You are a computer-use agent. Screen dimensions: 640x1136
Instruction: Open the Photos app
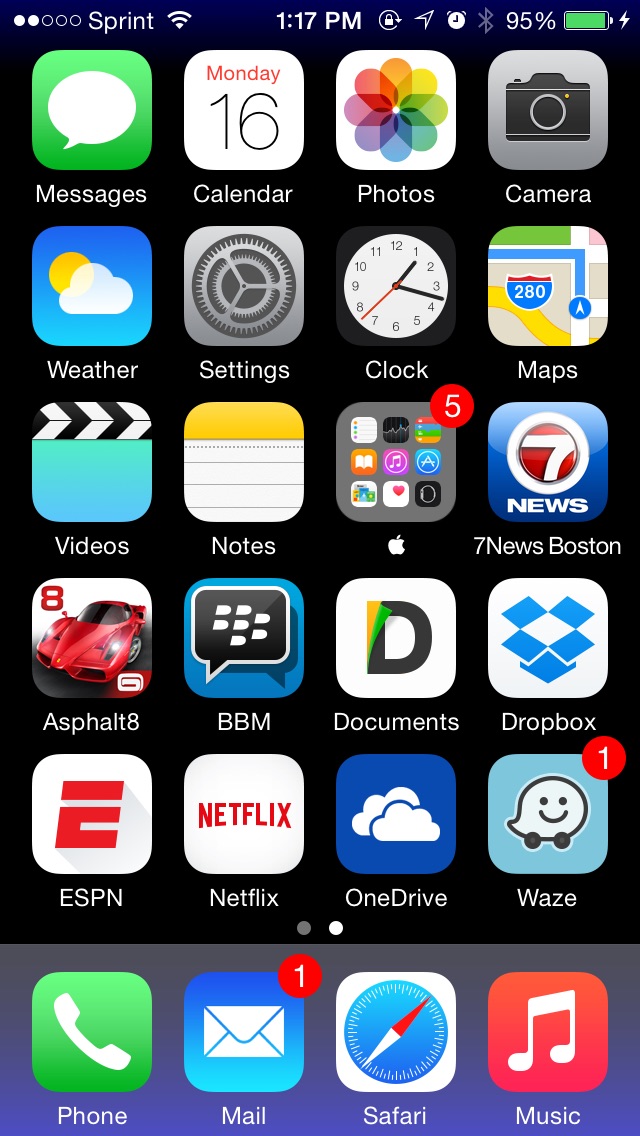click(x=396, y=110)
